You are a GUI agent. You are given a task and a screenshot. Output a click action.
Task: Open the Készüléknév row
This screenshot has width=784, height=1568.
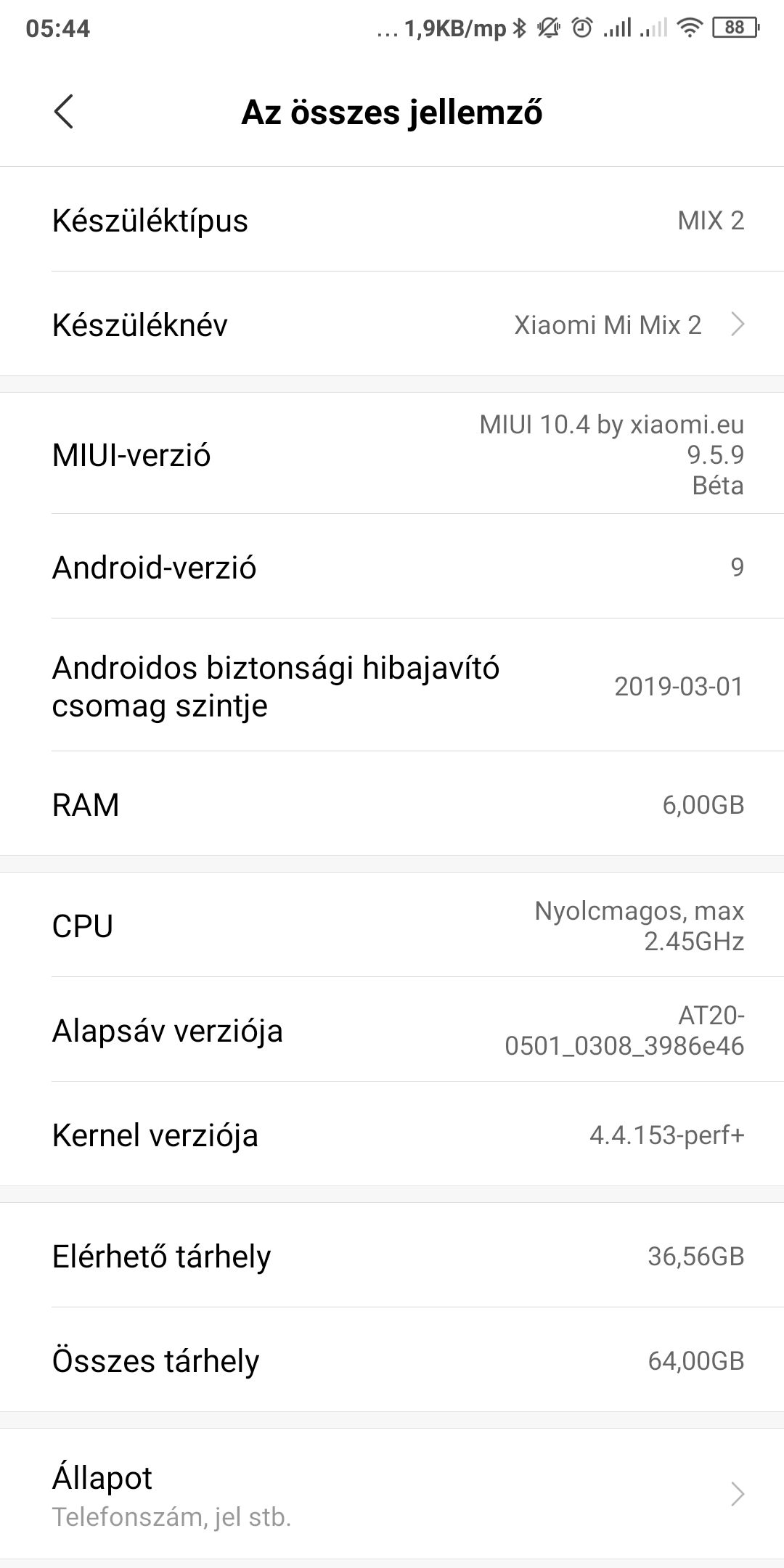[x=392, y=324]
